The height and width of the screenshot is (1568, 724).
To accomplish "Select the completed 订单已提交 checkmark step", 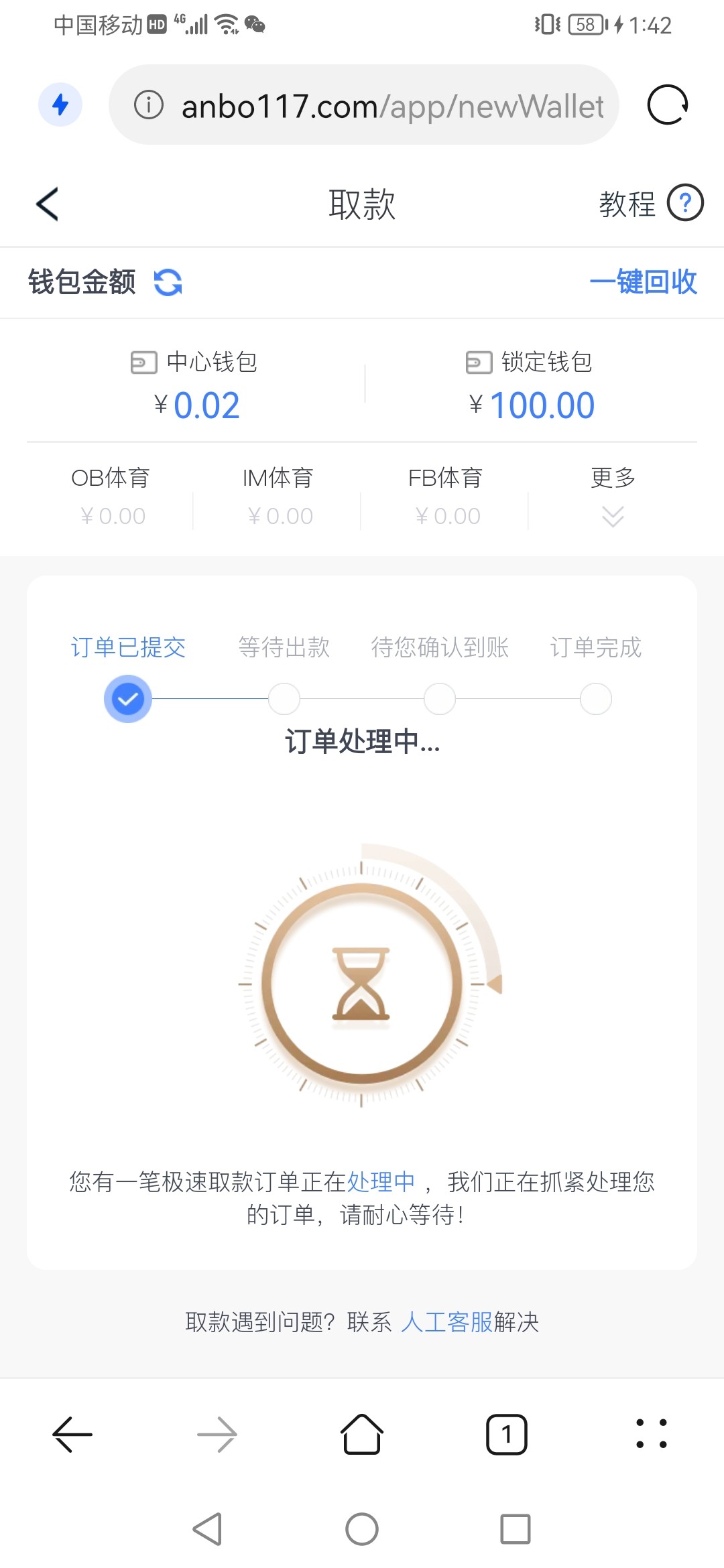I will (127, 698).
